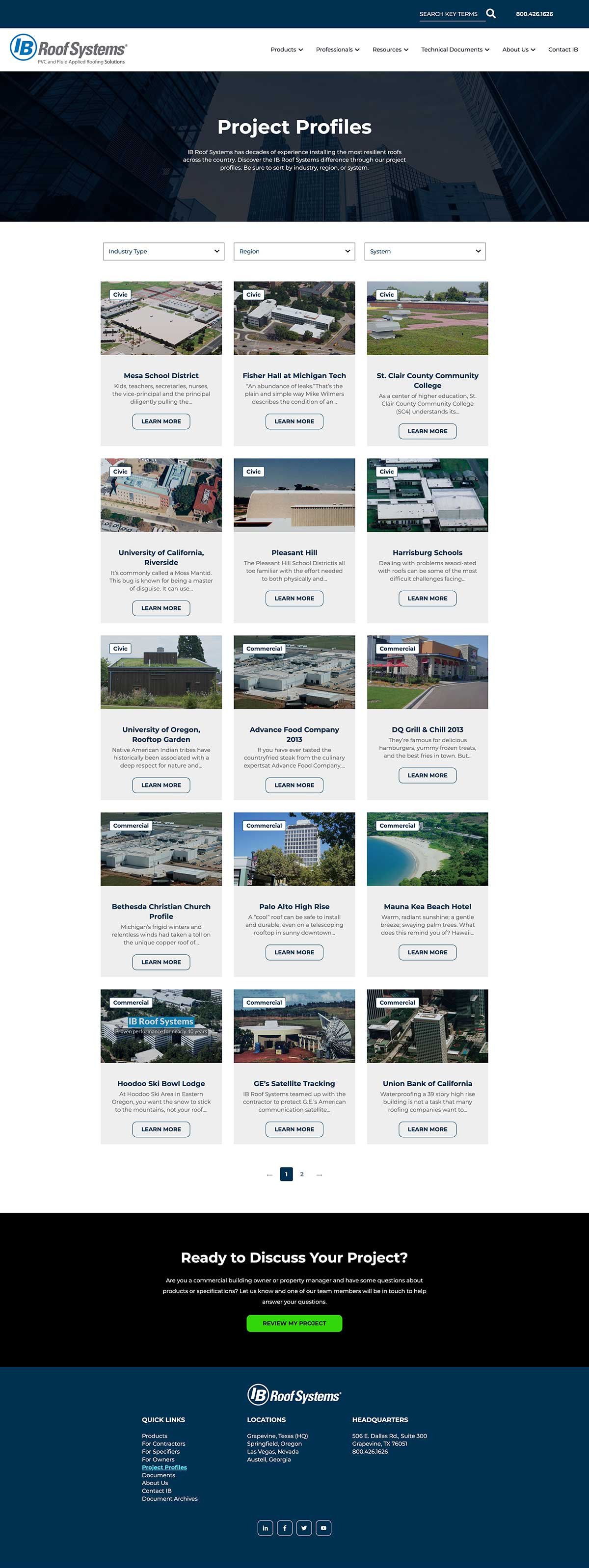Viewport: 589px width, 1568px height.
Task: Open the Industry Type filter dropdown
Action: (x=163, y=251)
